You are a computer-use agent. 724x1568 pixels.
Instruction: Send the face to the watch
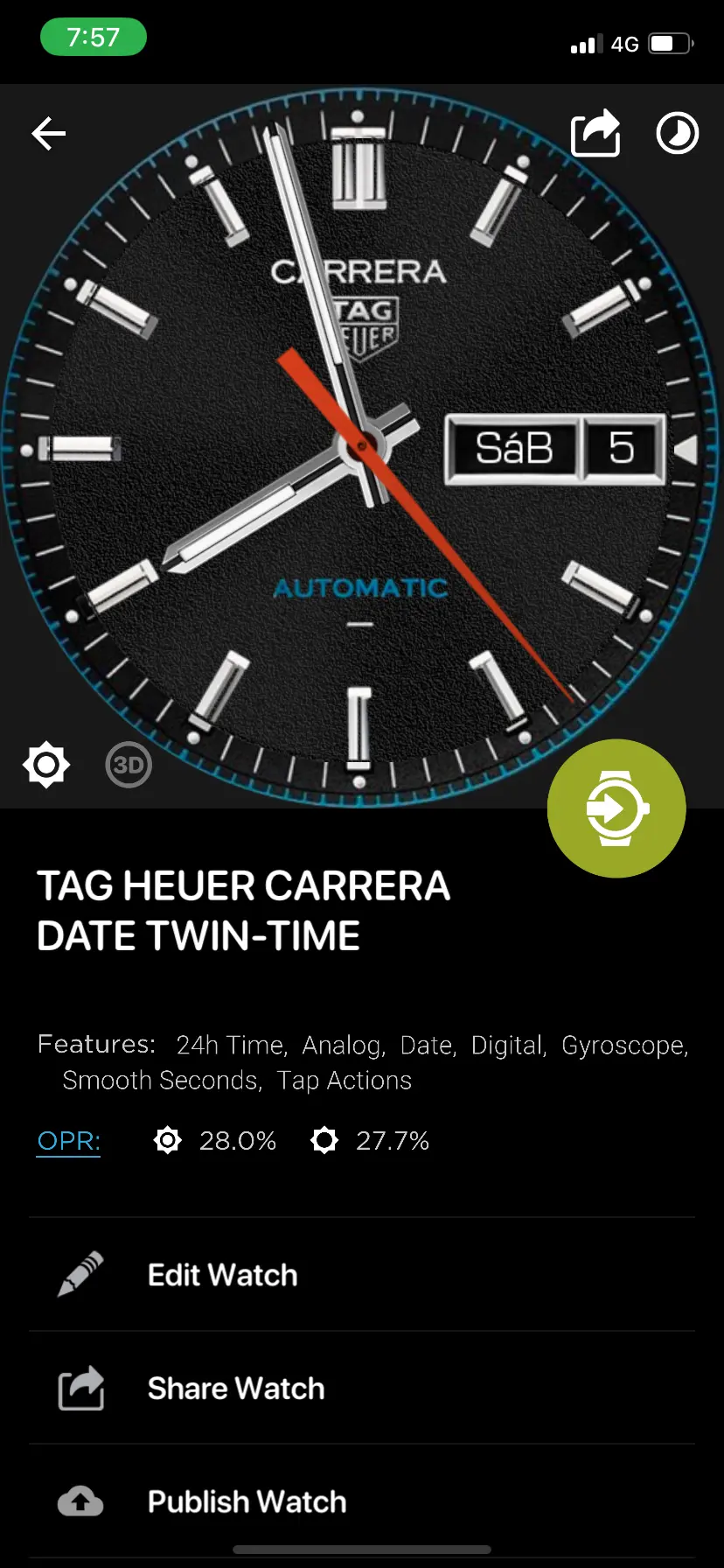tap(616, 808)
